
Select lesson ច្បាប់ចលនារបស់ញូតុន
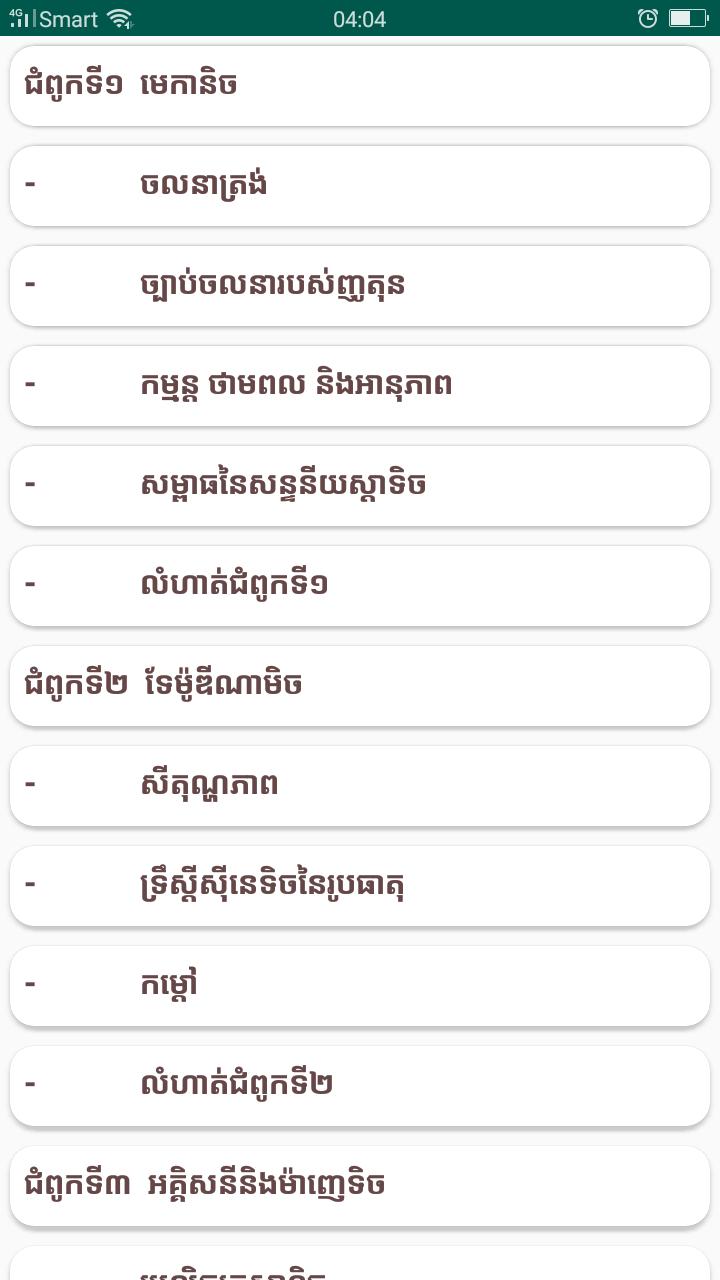point(360,285)
